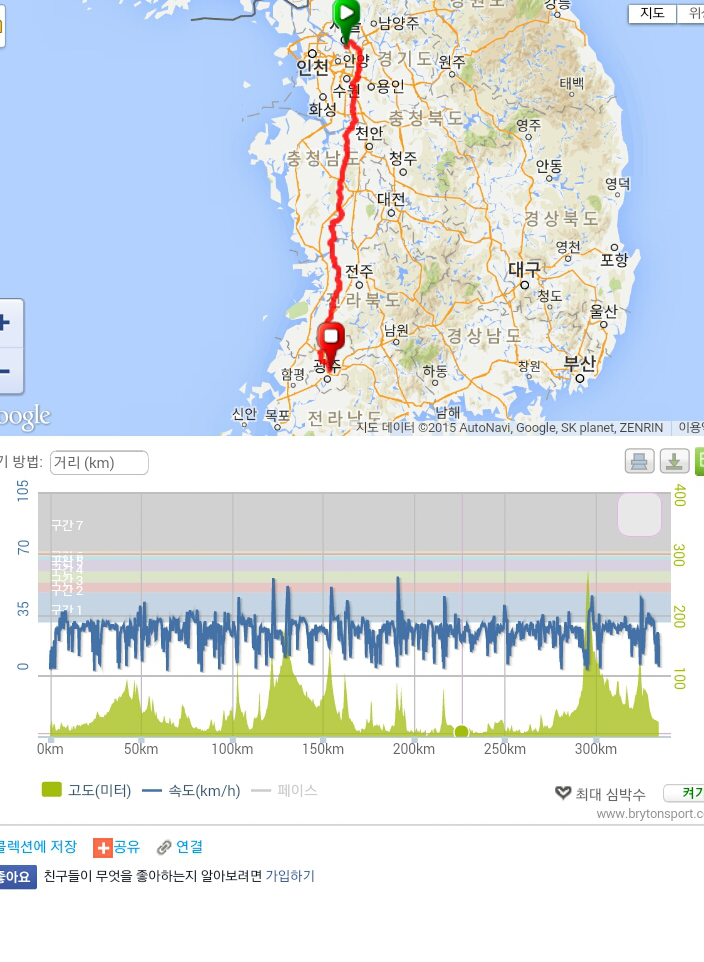The height and width of the screenshot is (962, 704).
Task: Like this ride with 좋아요
Action: 14,876
